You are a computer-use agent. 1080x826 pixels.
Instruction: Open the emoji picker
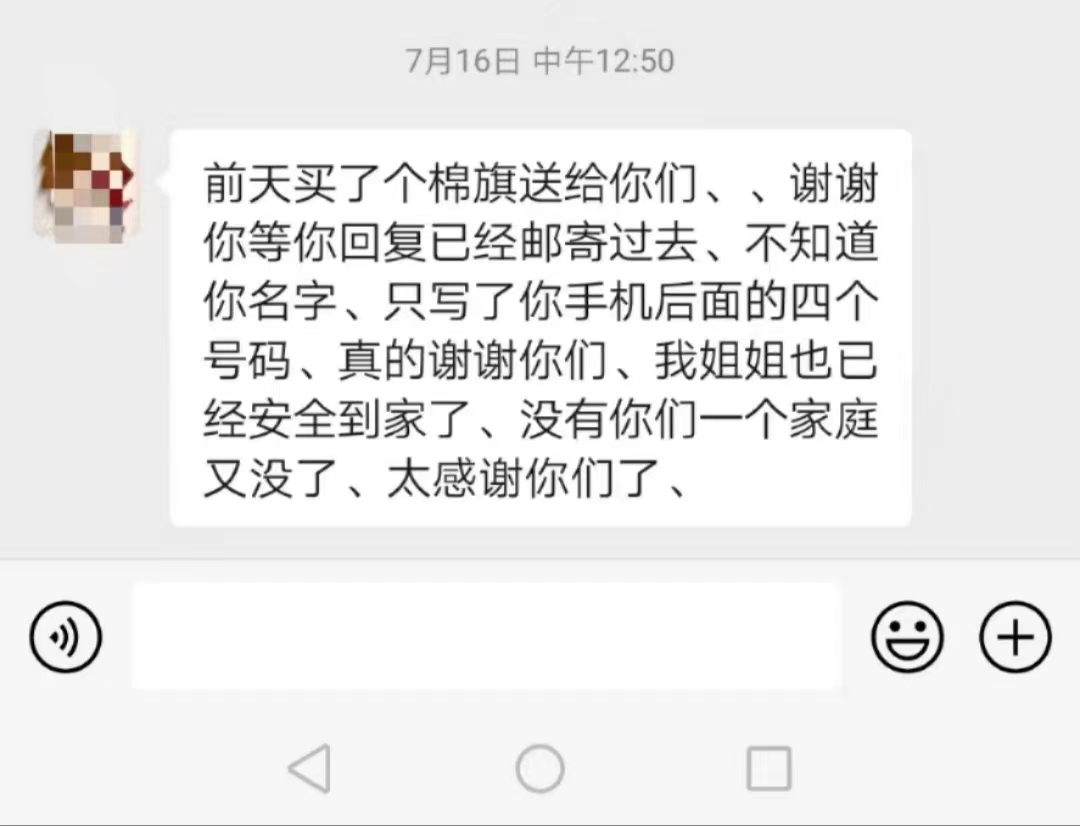point(907,636)
